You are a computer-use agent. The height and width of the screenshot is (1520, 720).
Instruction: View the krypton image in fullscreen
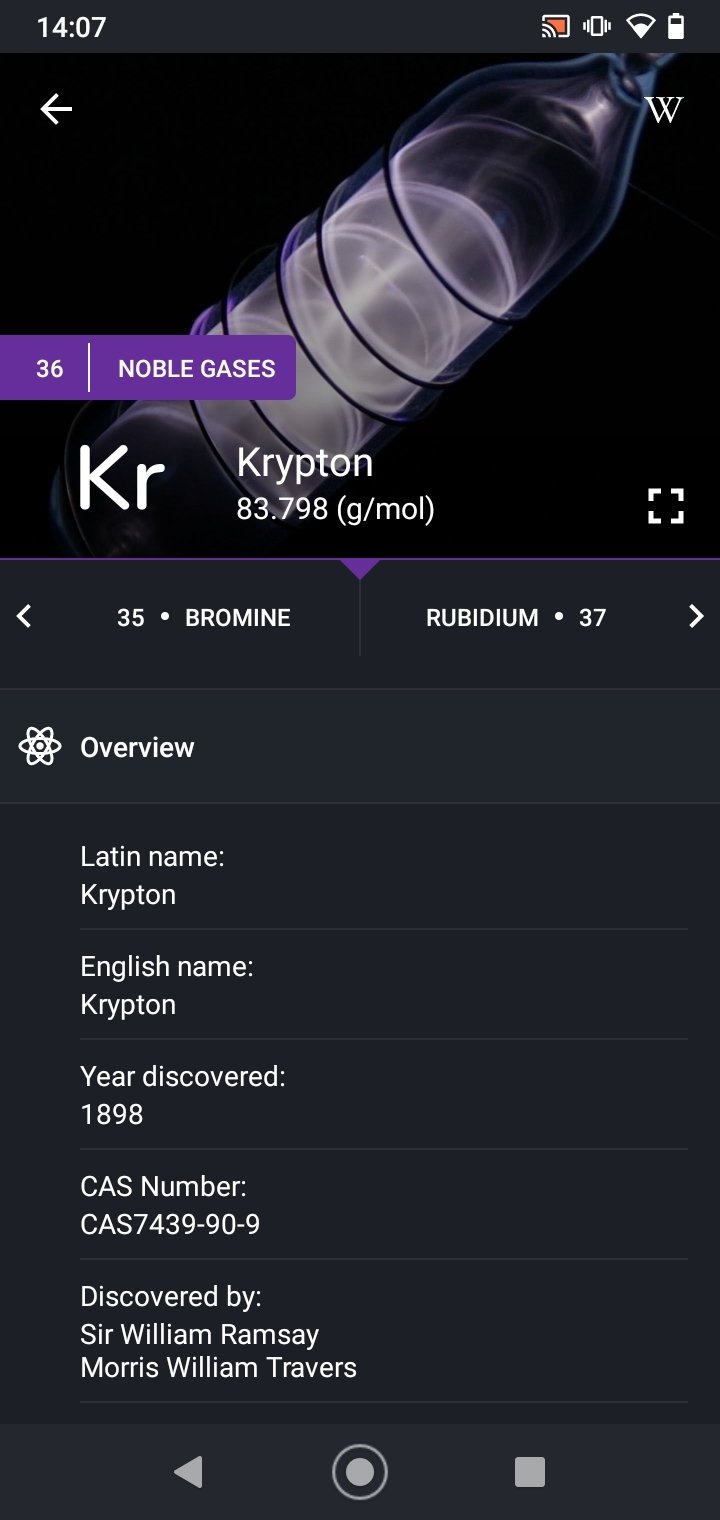click(x=665, y=506)
